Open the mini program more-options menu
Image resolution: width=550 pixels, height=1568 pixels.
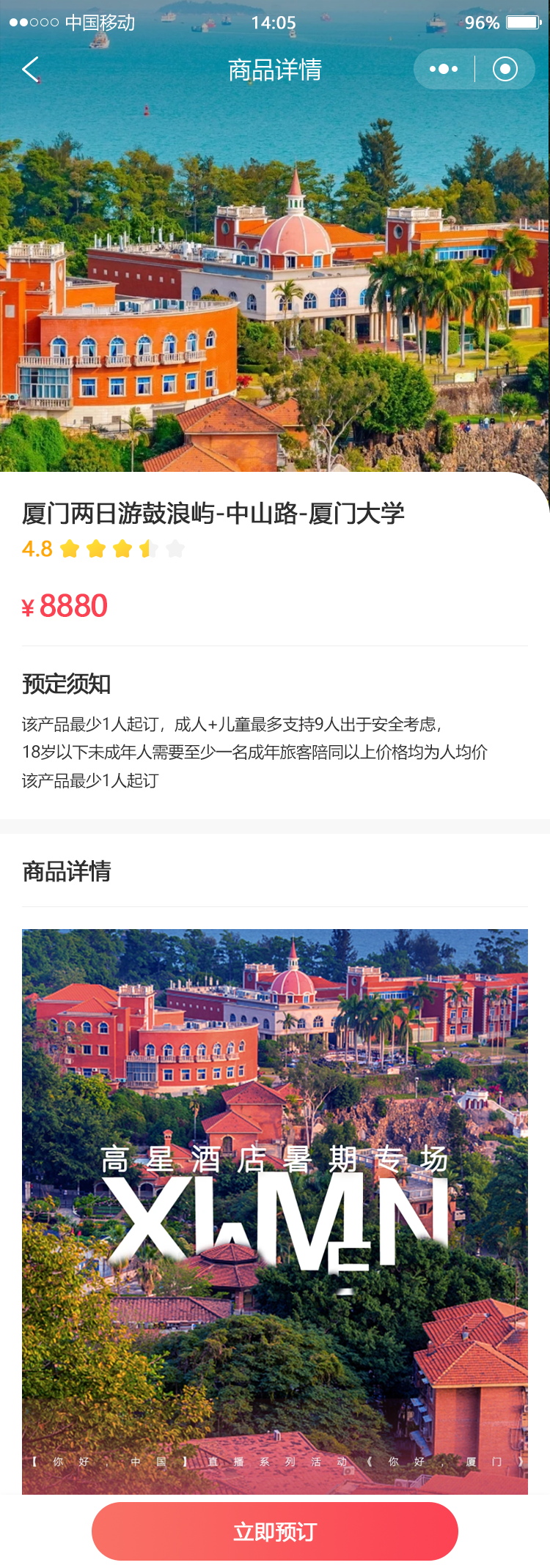pyautogui.click(x=444, y=70)
